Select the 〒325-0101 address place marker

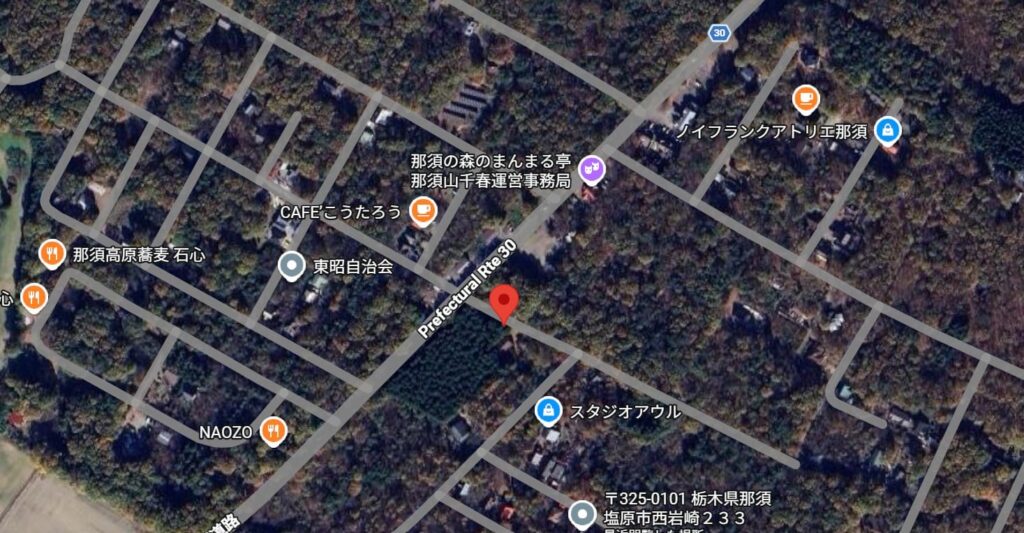coord(582,515)
